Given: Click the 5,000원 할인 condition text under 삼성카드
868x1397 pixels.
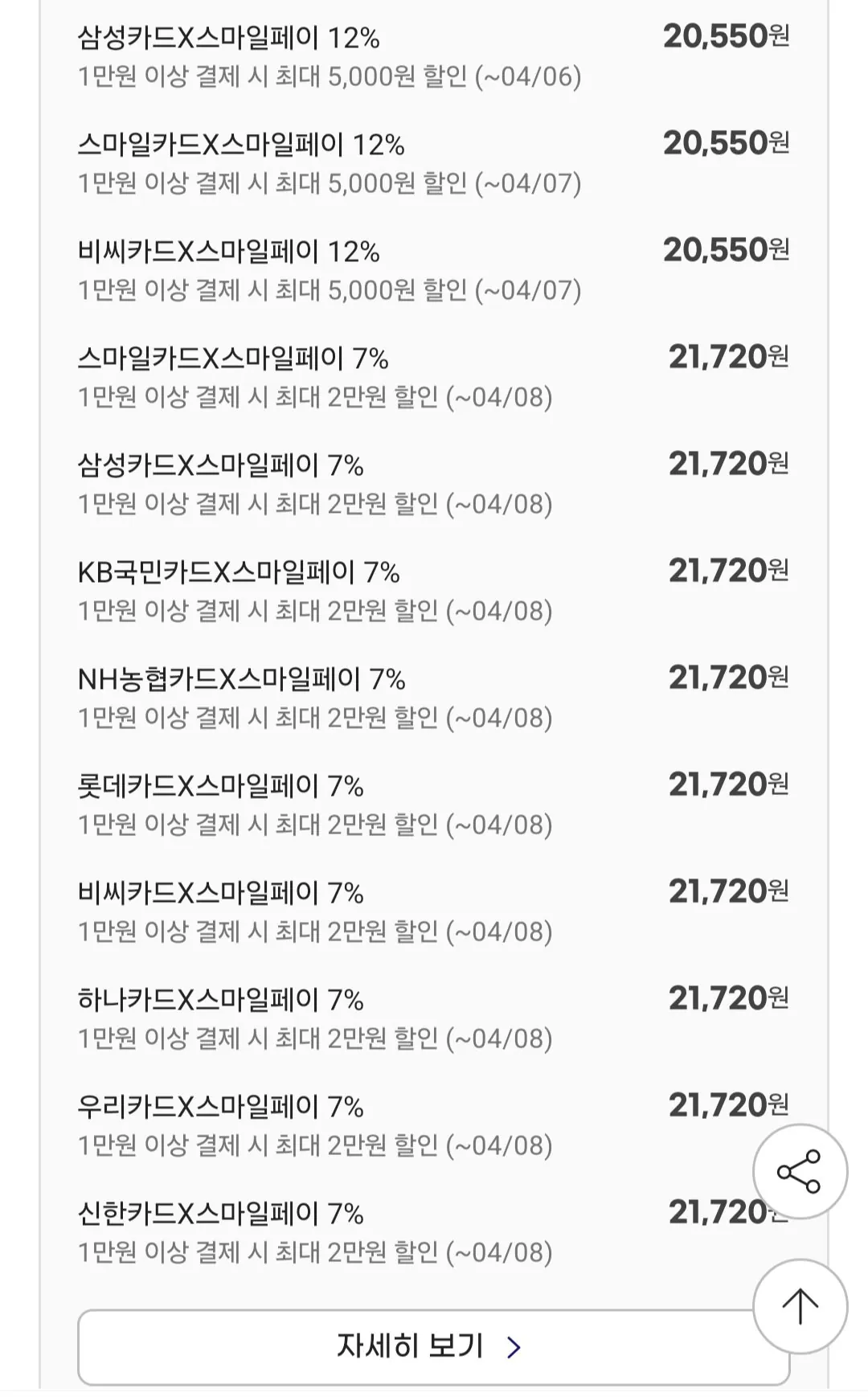Looking at the screenshot, I should (x=330, y=76).
